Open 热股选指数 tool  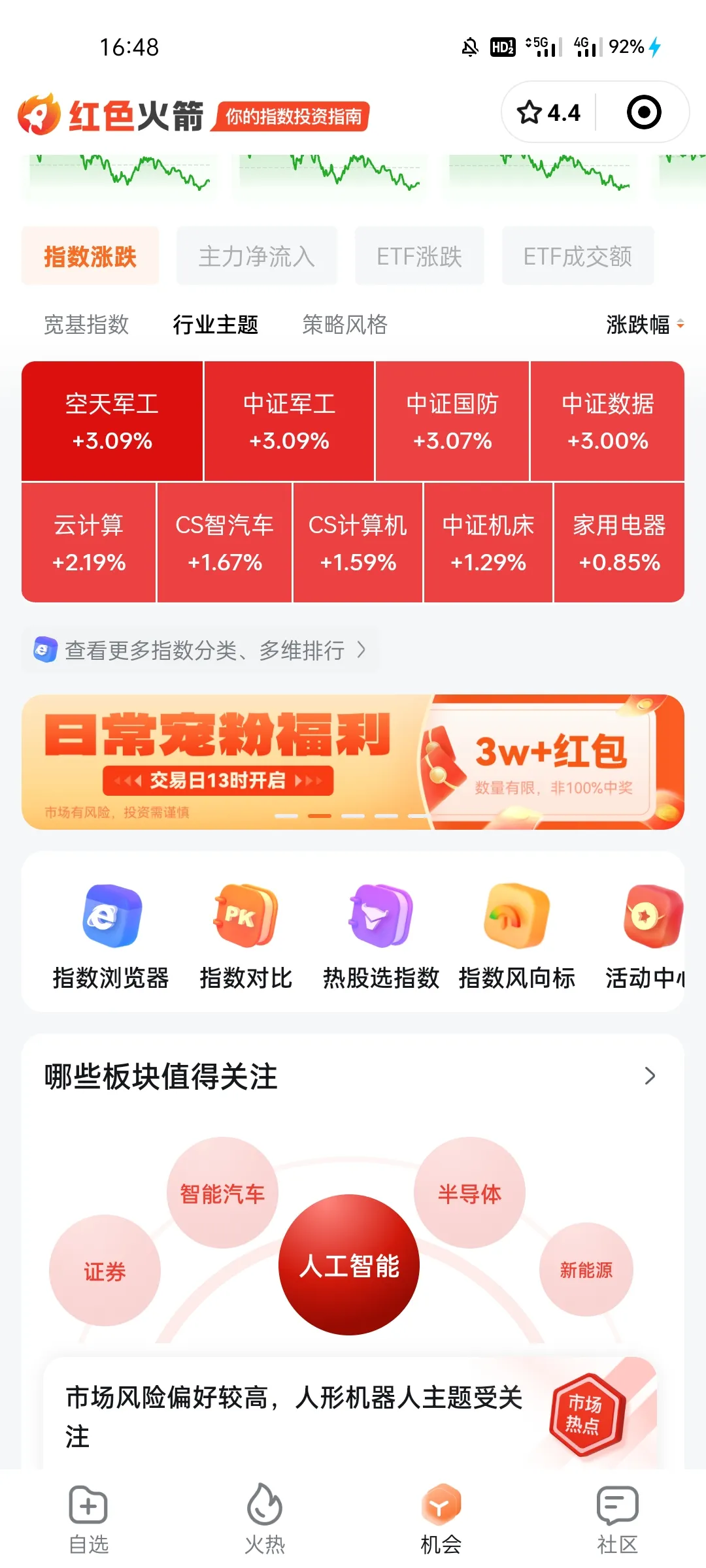pyautogui.click(x=381, y=936)
